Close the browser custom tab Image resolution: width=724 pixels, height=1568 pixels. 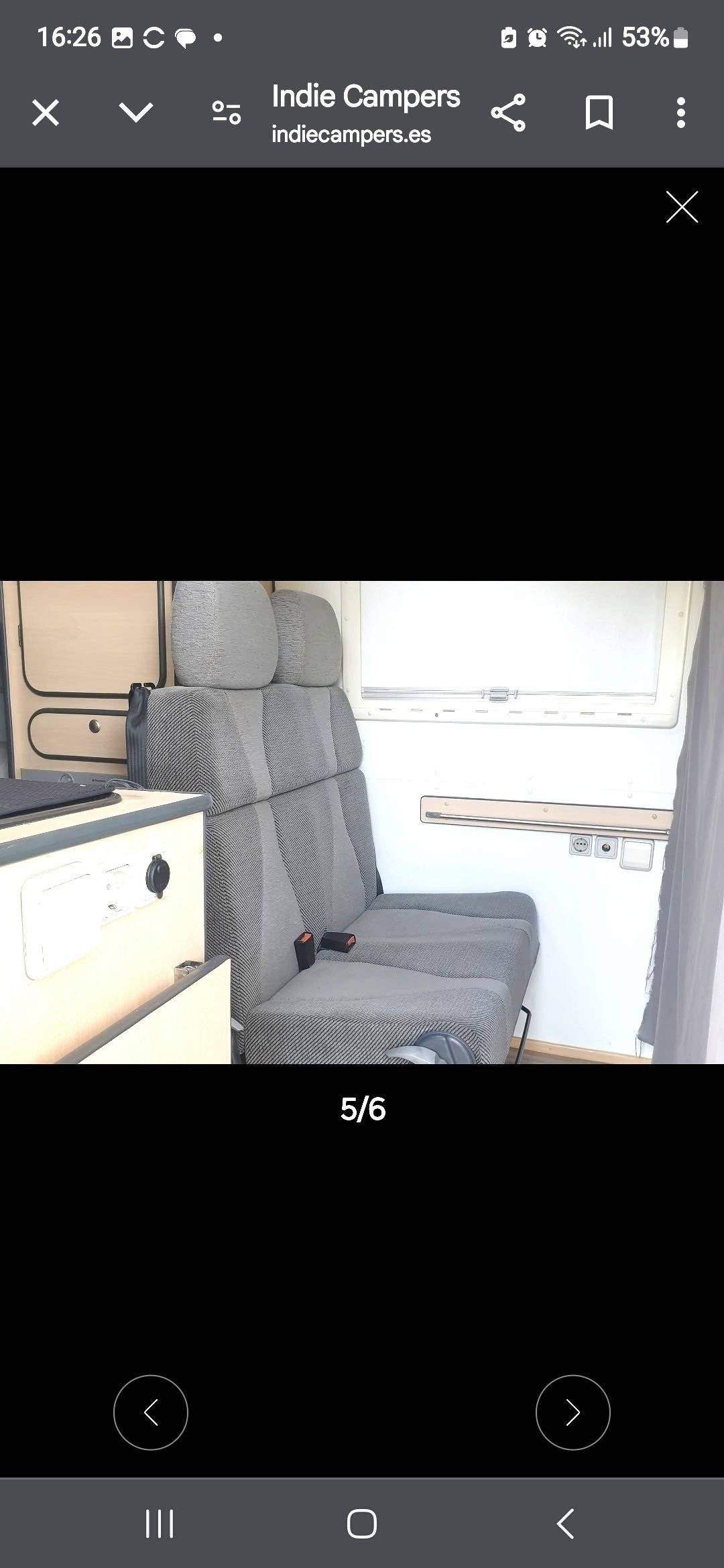pyautogui.click(x=46, y=113)
